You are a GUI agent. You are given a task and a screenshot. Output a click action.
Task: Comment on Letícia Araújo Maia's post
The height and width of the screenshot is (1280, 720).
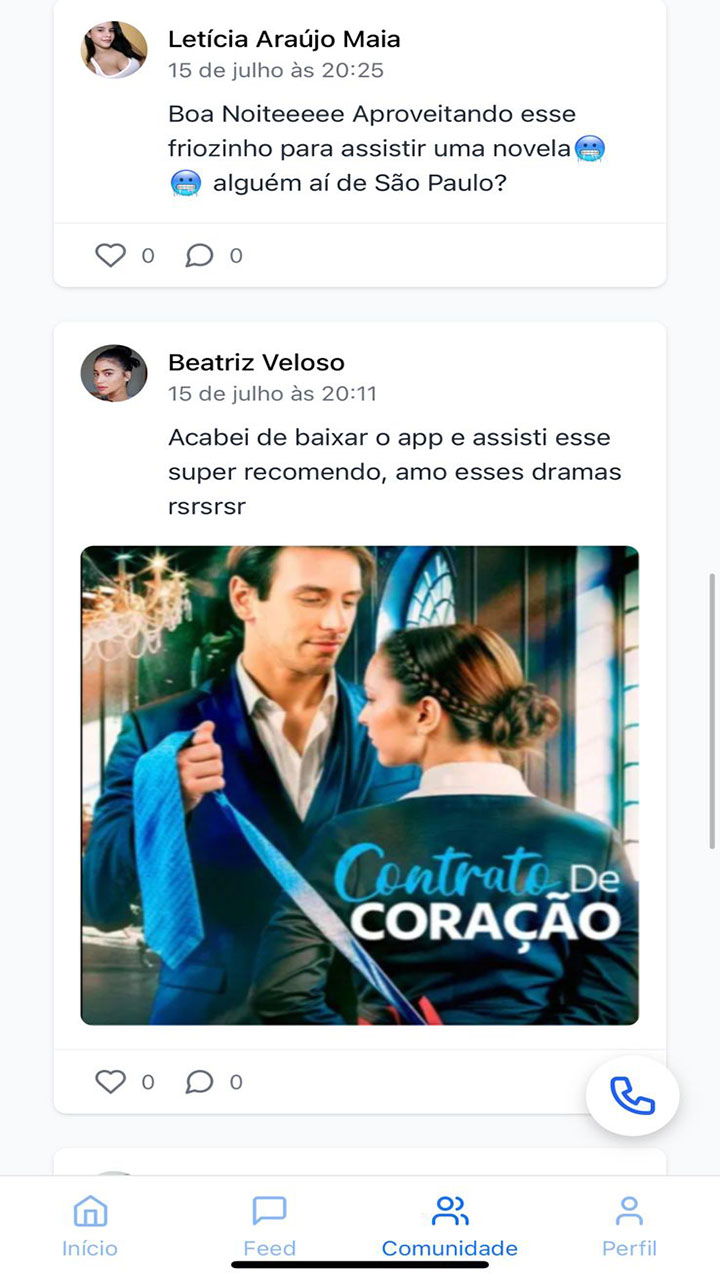[200, 255]
